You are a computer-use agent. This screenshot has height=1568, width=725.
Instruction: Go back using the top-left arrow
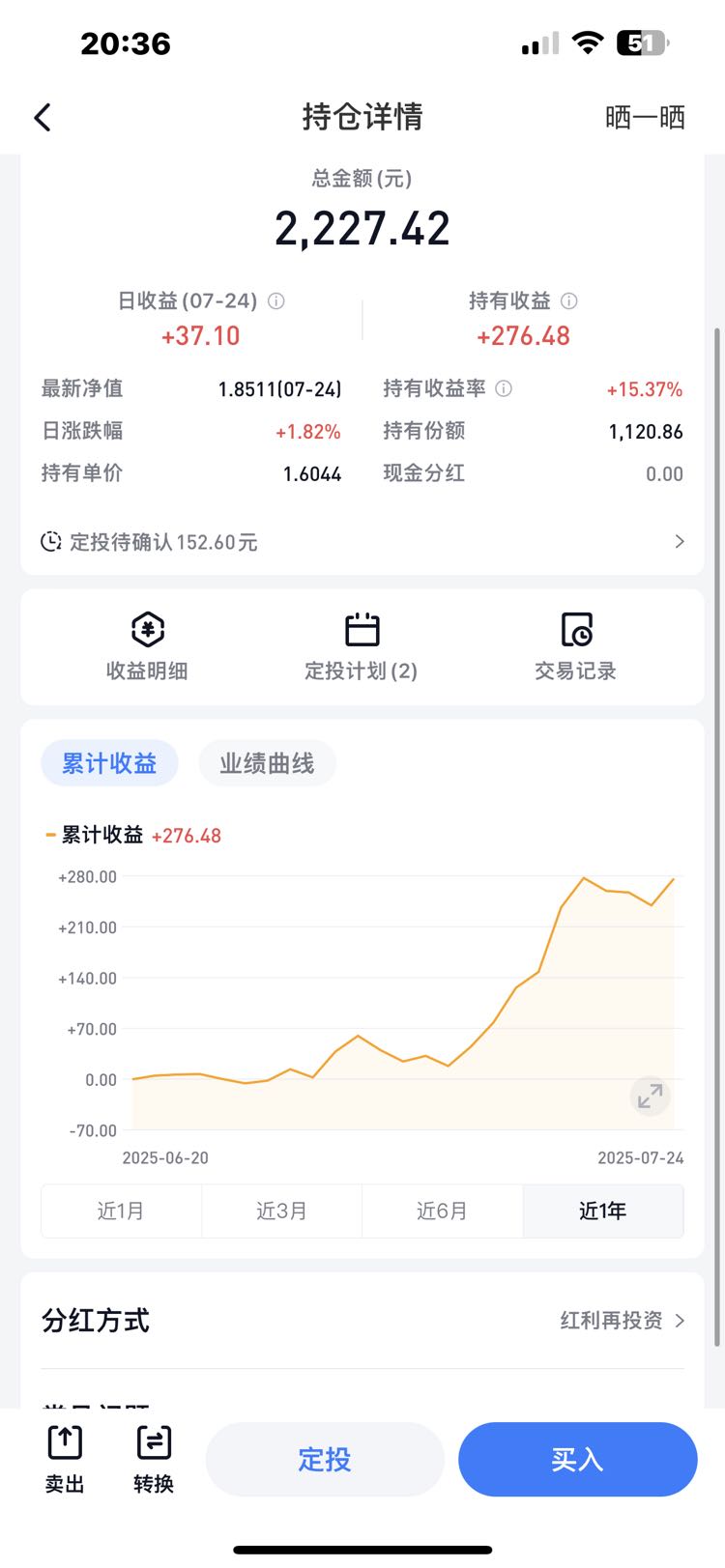[x=43, y=118]
